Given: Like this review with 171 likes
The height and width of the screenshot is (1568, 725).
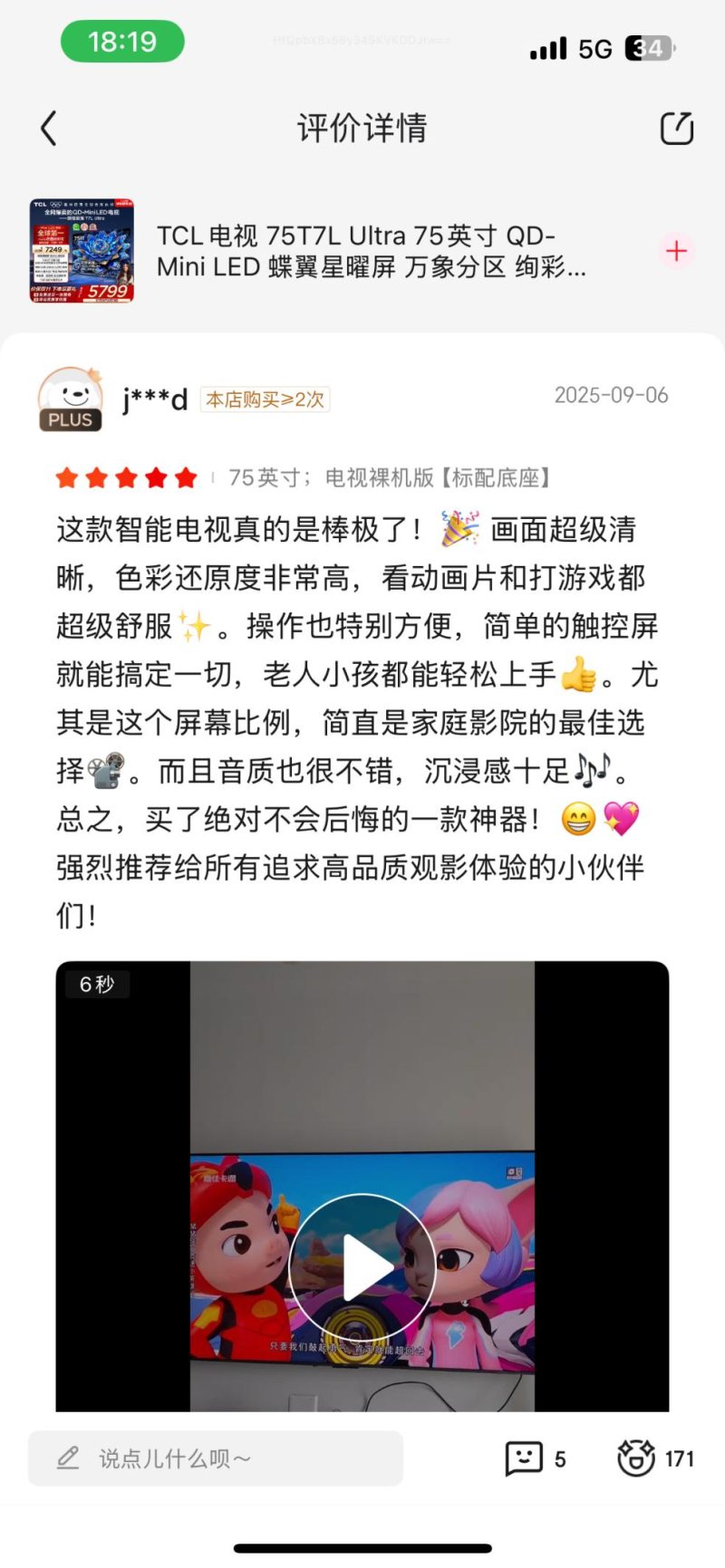Looking at the screenshot, I should point(654,1458).
